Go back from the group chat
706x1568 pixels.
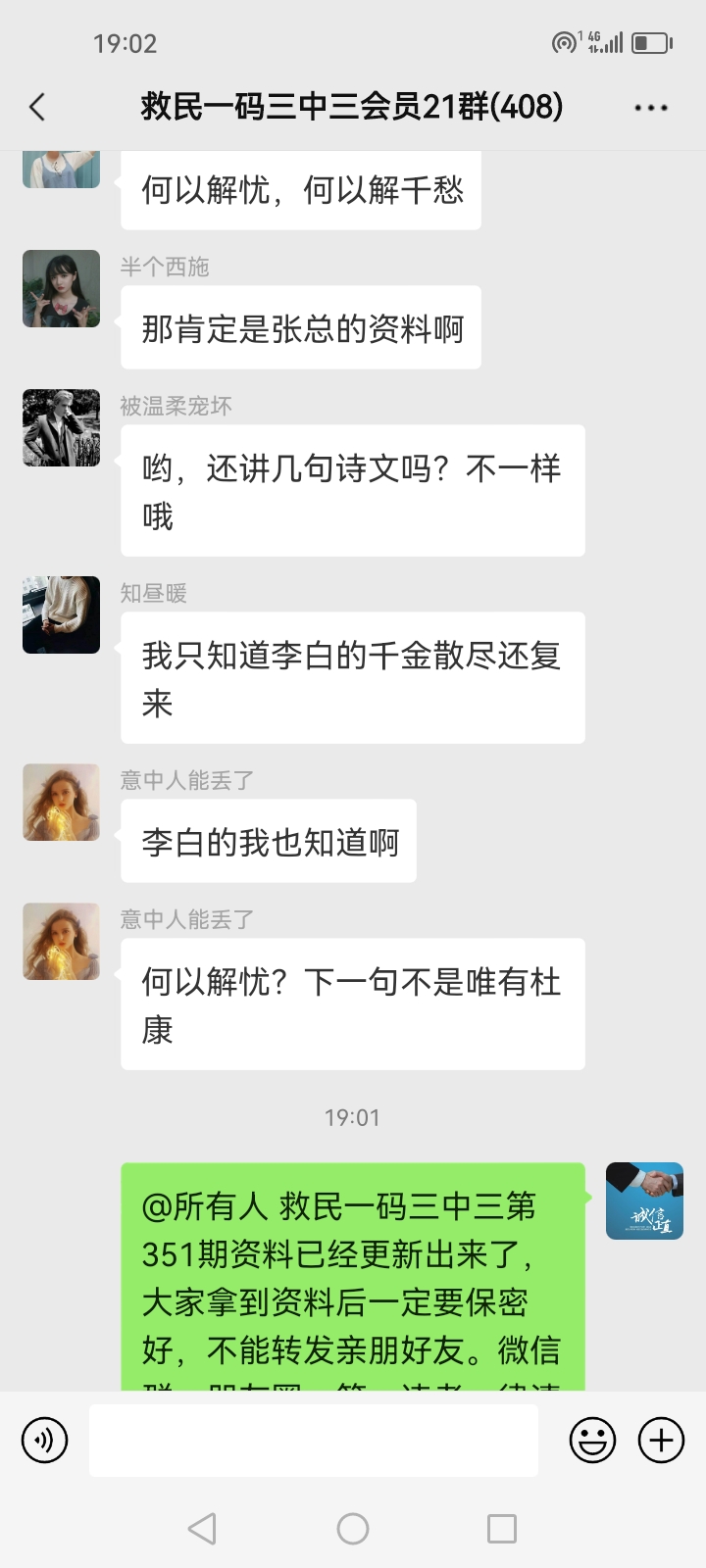pyautogui.click(x=37, y=107)
